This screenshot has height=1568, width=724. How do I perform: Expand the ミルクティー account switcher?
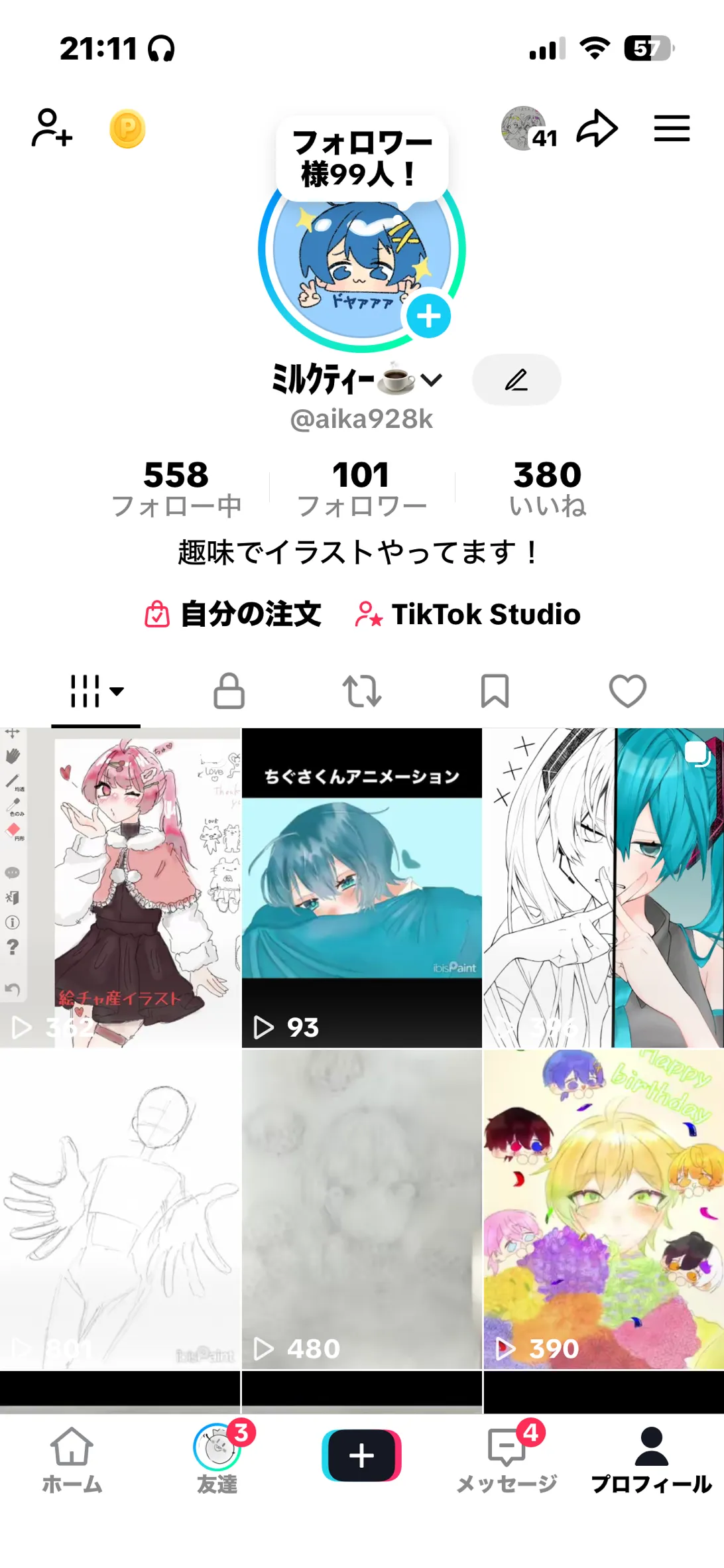[431, 380]
